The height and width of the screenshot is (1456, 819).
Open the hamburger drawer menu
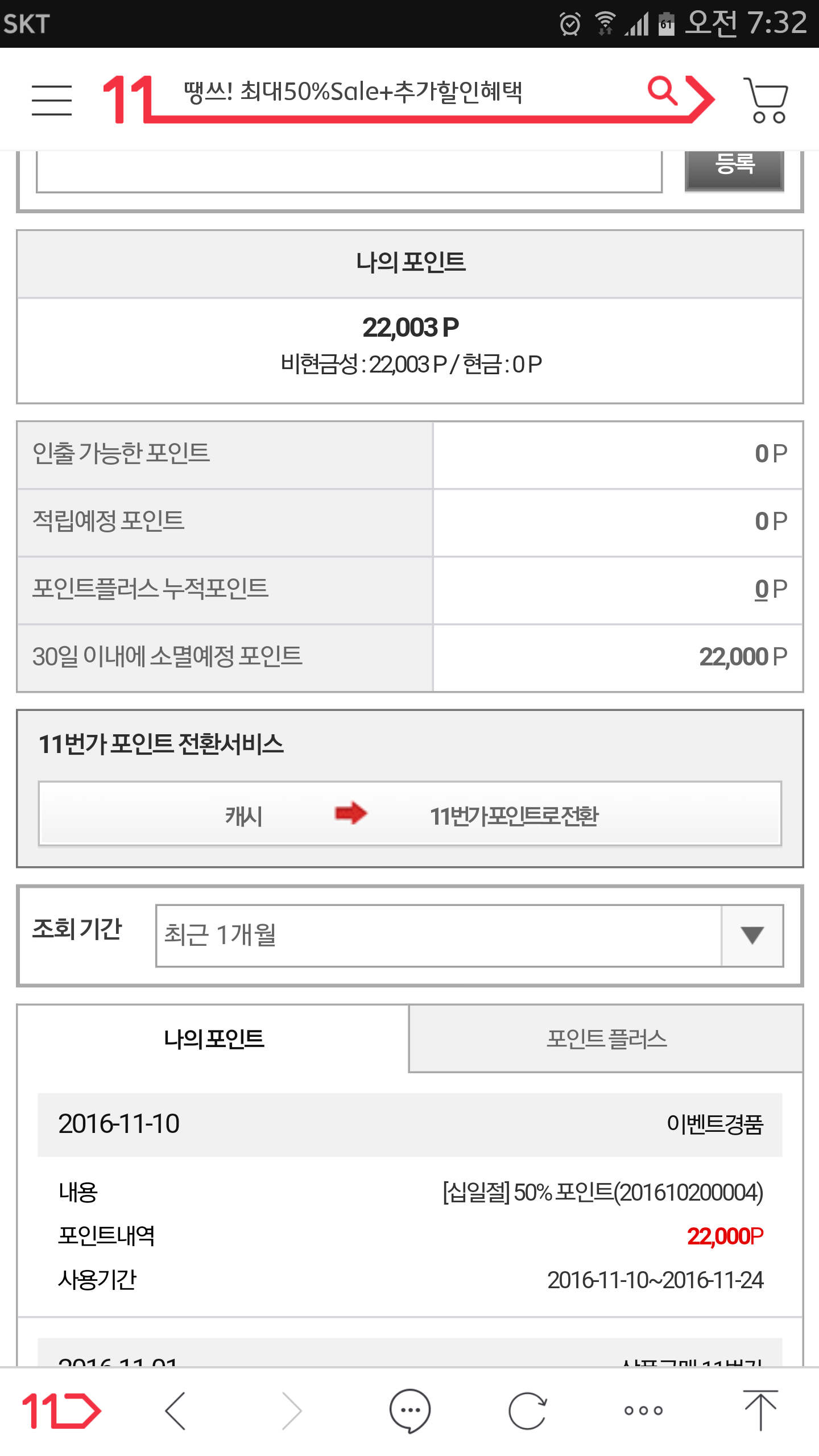pyautogui.click(x=52, y=100)
